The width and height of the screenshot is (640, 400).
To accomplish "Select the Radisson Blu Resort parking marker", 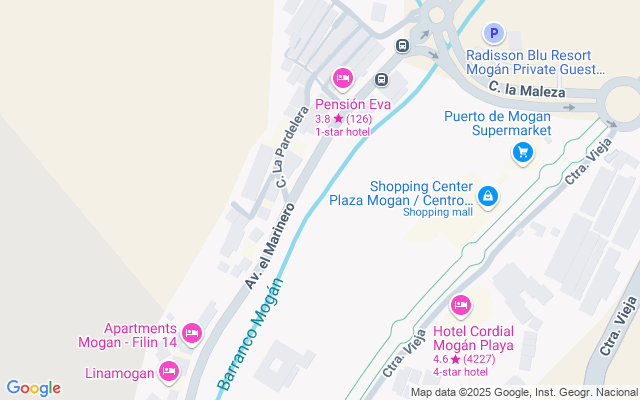I will click(x=493, y=33).
